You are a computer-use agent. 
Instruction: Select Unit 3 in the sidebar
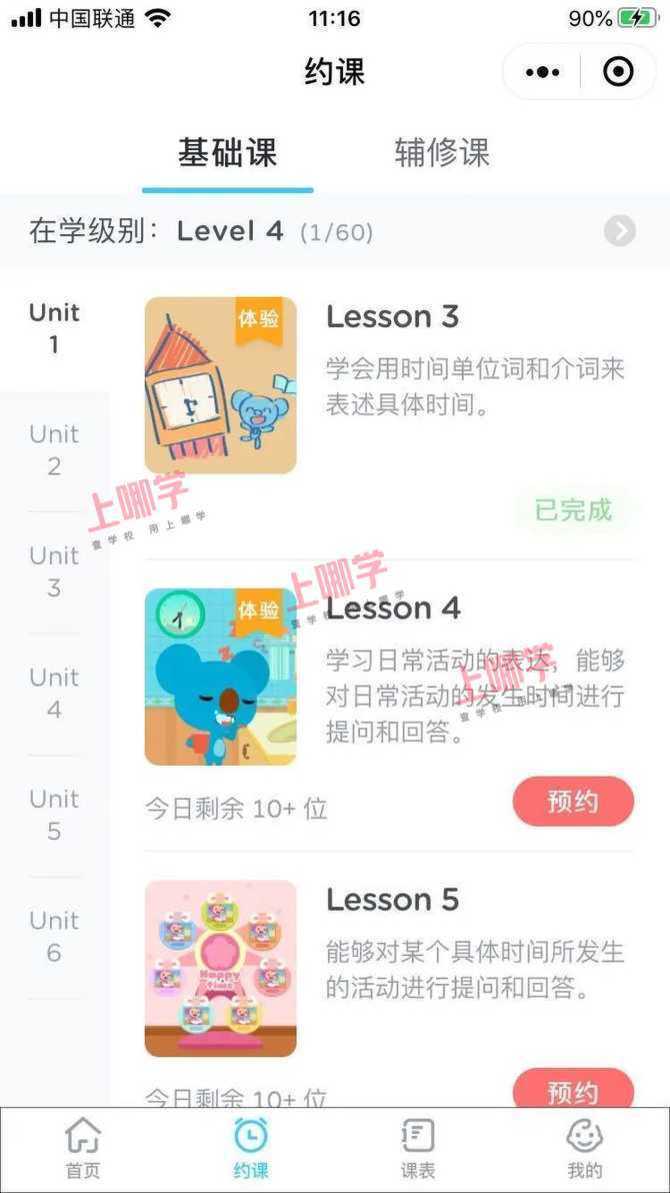coord(54,571)
